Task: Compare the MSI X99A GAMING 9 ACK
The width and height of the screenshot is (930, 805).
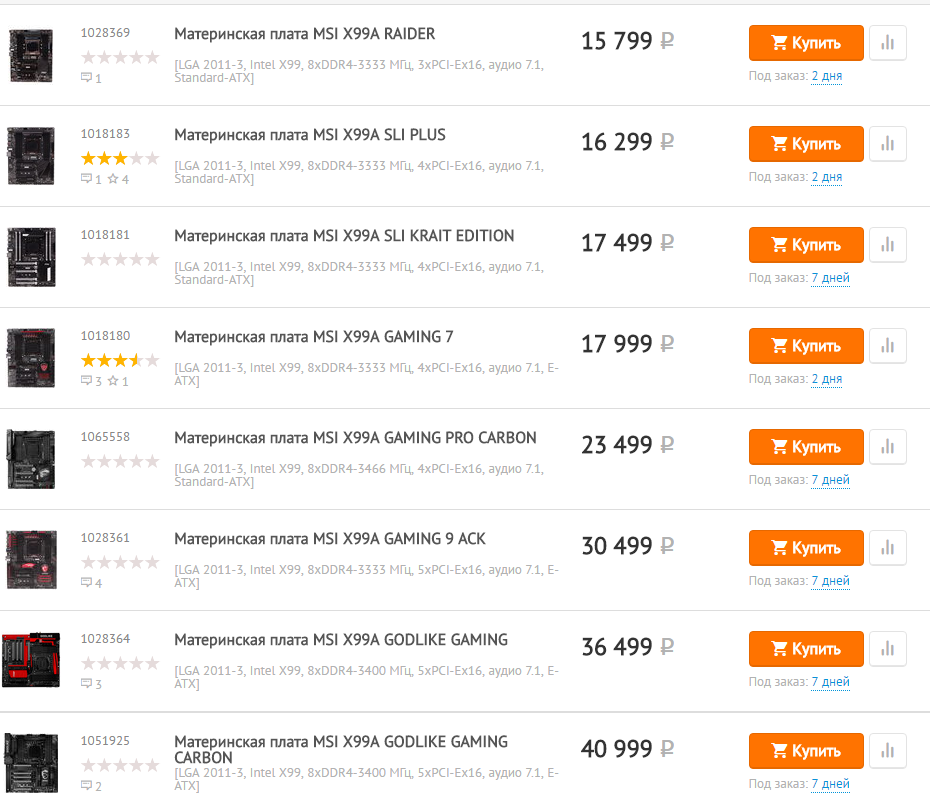Action: tap(887, 548)
